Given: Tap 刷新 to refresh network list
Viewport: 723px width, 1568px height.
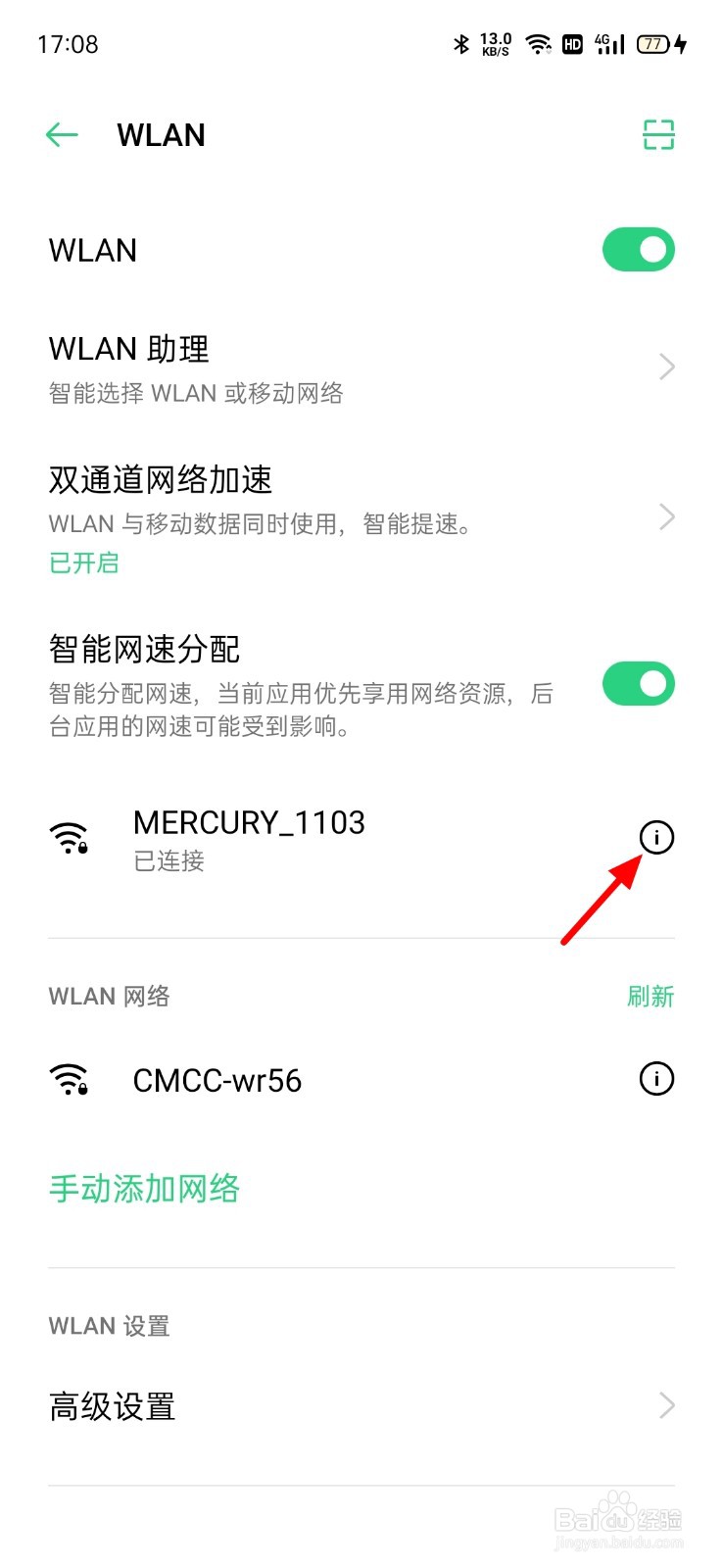Looking at the screenshot, I should (x=651, y=996).
